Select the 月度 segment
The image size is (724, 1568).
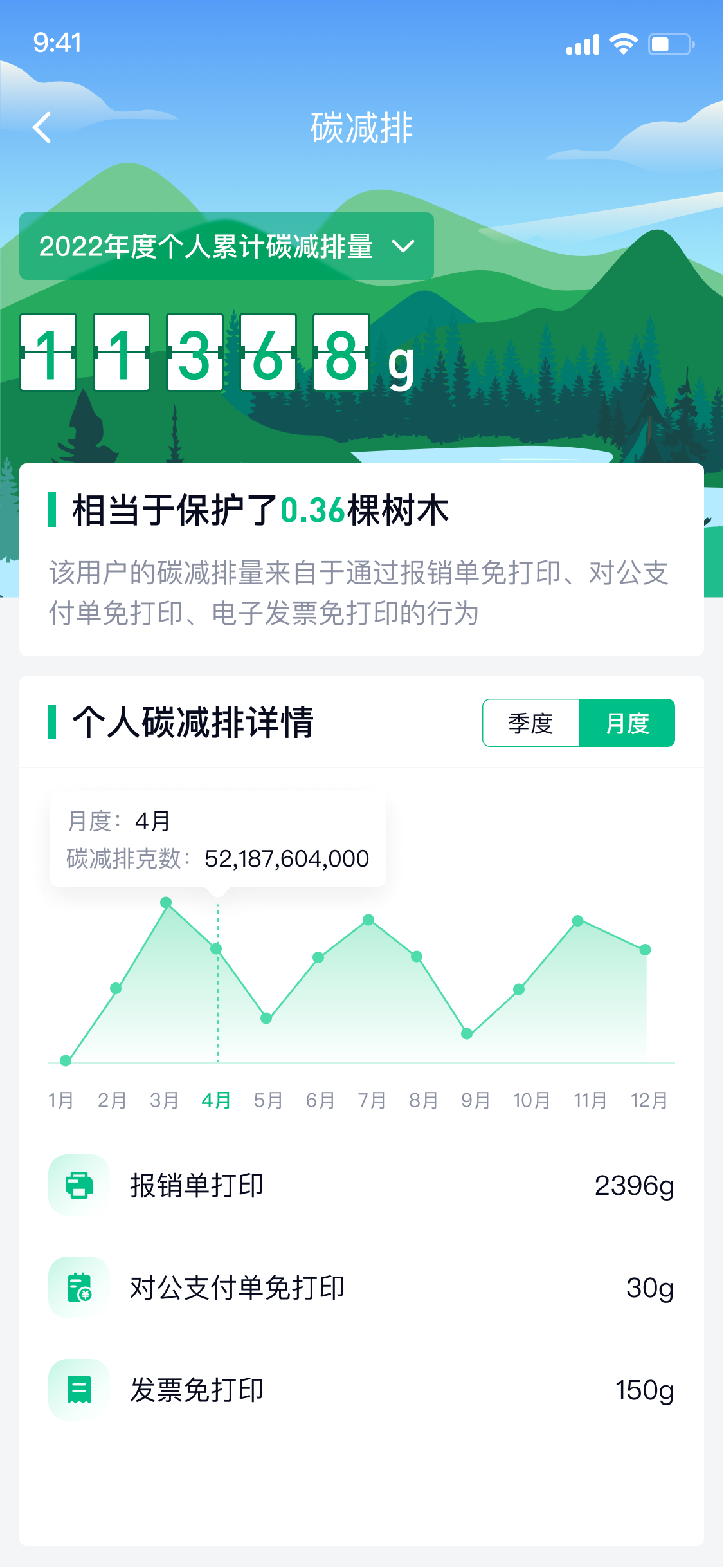627,723
